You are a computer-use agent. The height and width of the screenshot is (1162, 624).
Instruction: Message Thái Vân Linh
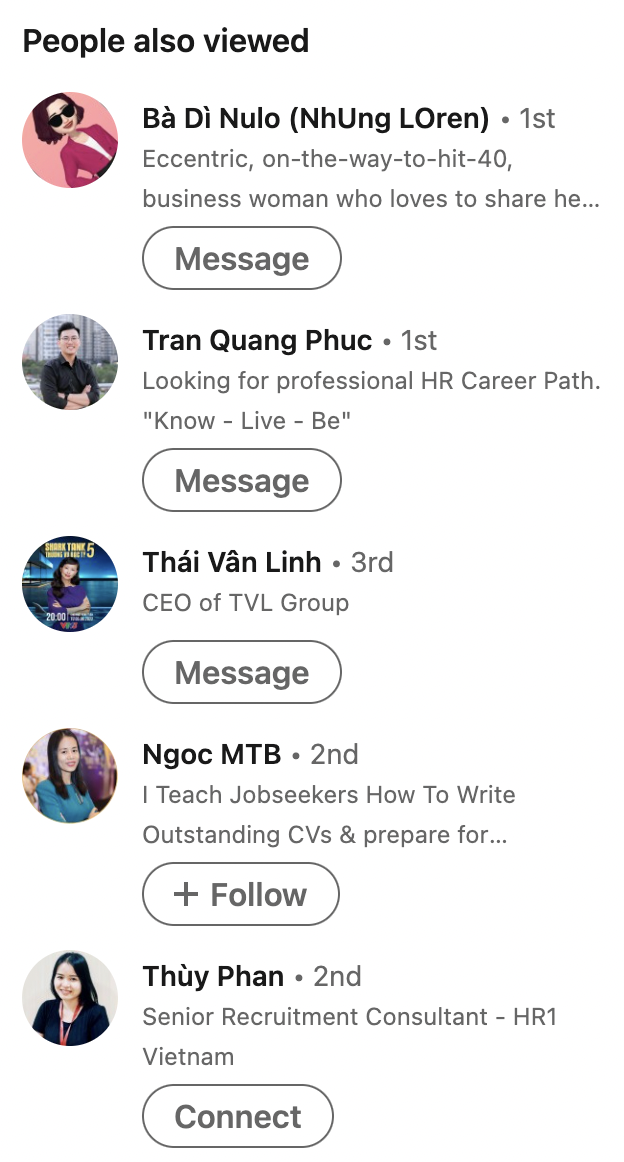click(242, 673)
